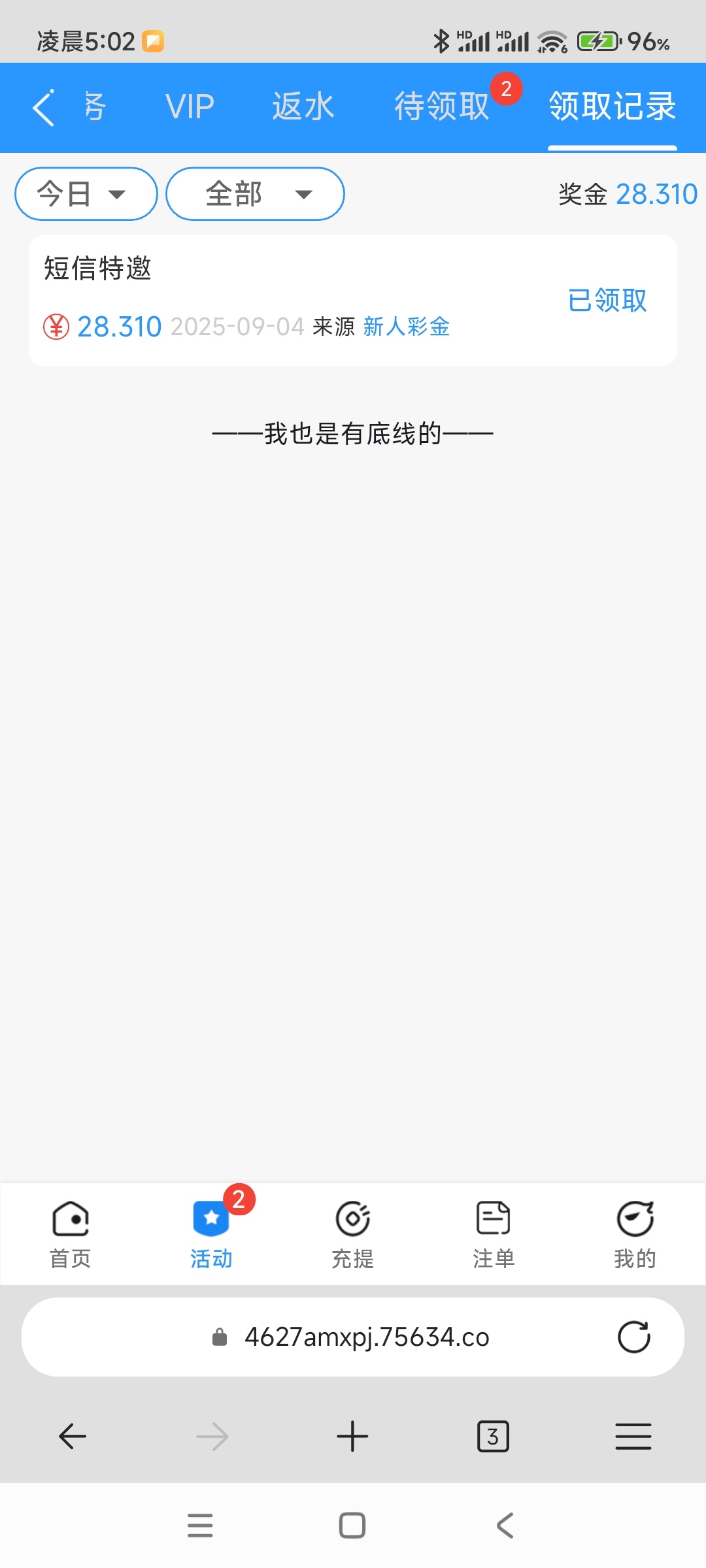Expand the 今日 date dropdown
Image resolution: width=706 pixels, height=1568 pixels.
(x=86, y=194)
